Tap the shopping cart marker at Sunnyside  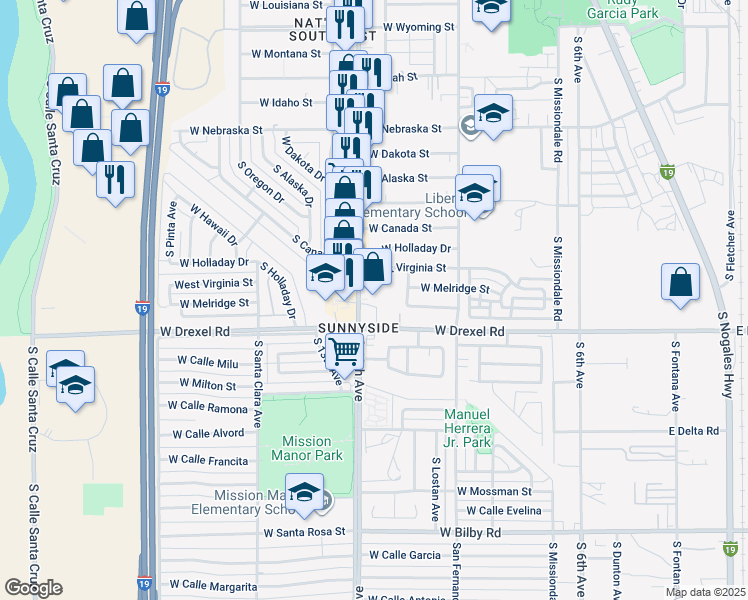click(x=344, y=352)
